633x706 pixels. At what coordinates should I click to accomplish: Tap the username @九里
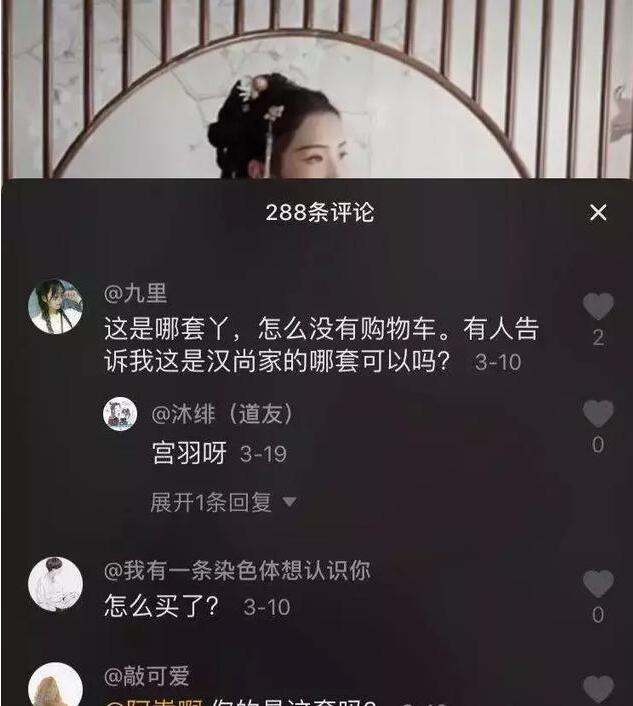point(136,294)
